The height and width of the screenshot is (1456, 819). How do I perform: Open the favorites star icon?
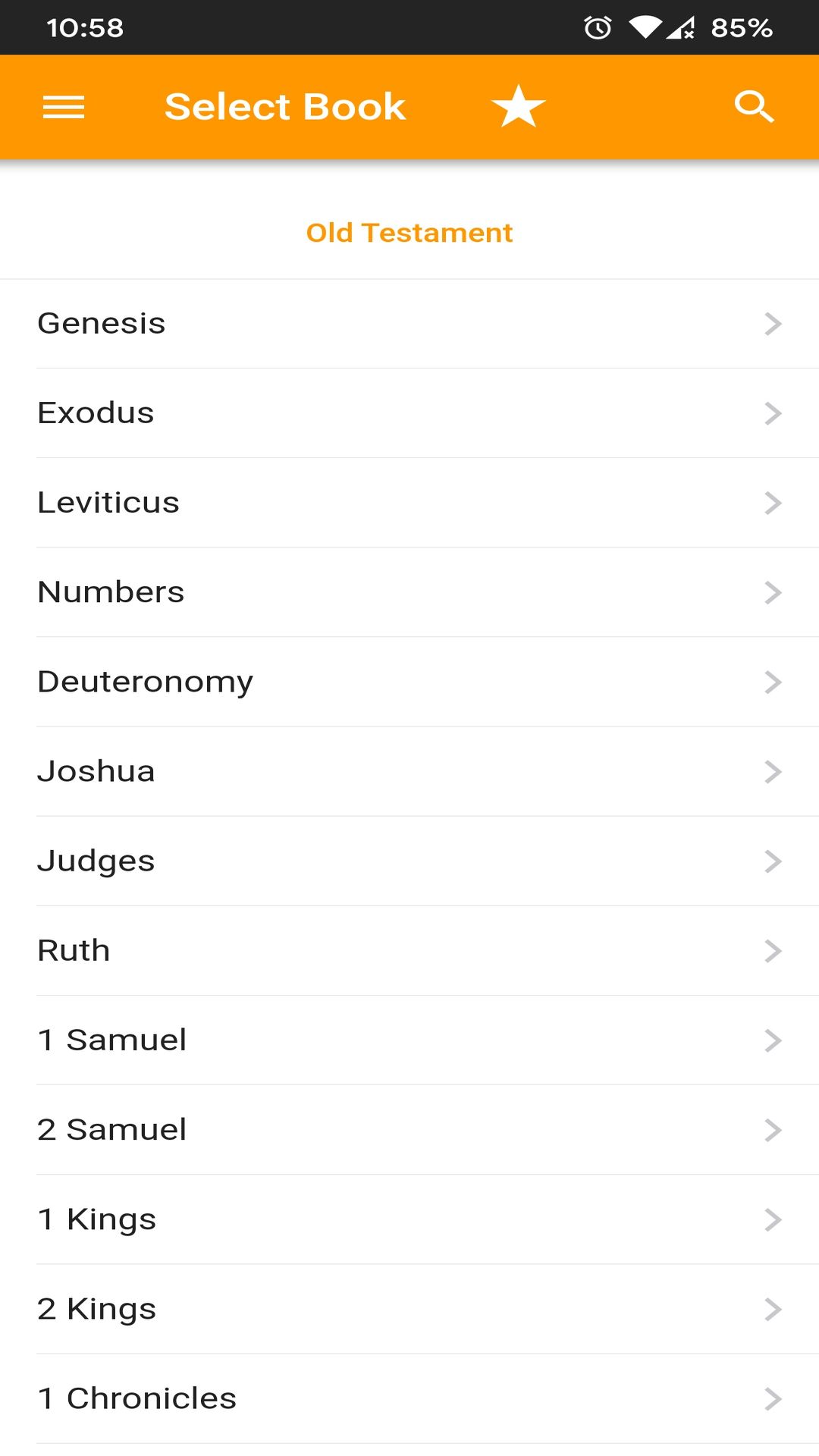pyautogui.click(x=518, y=105)
